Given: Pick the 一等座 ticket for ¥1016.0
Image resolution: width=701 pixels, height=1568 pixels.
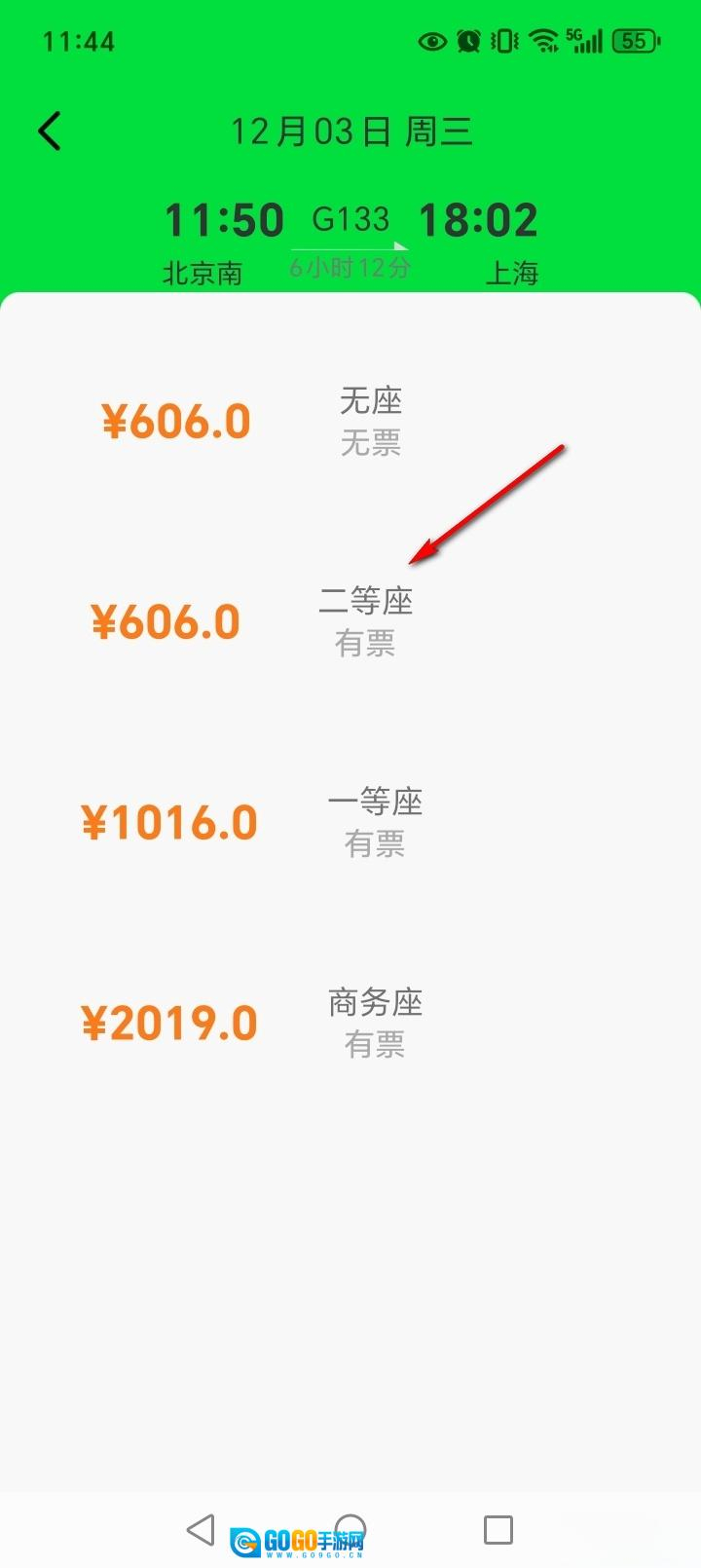Looking at the screenshot, I should (350, 822).
